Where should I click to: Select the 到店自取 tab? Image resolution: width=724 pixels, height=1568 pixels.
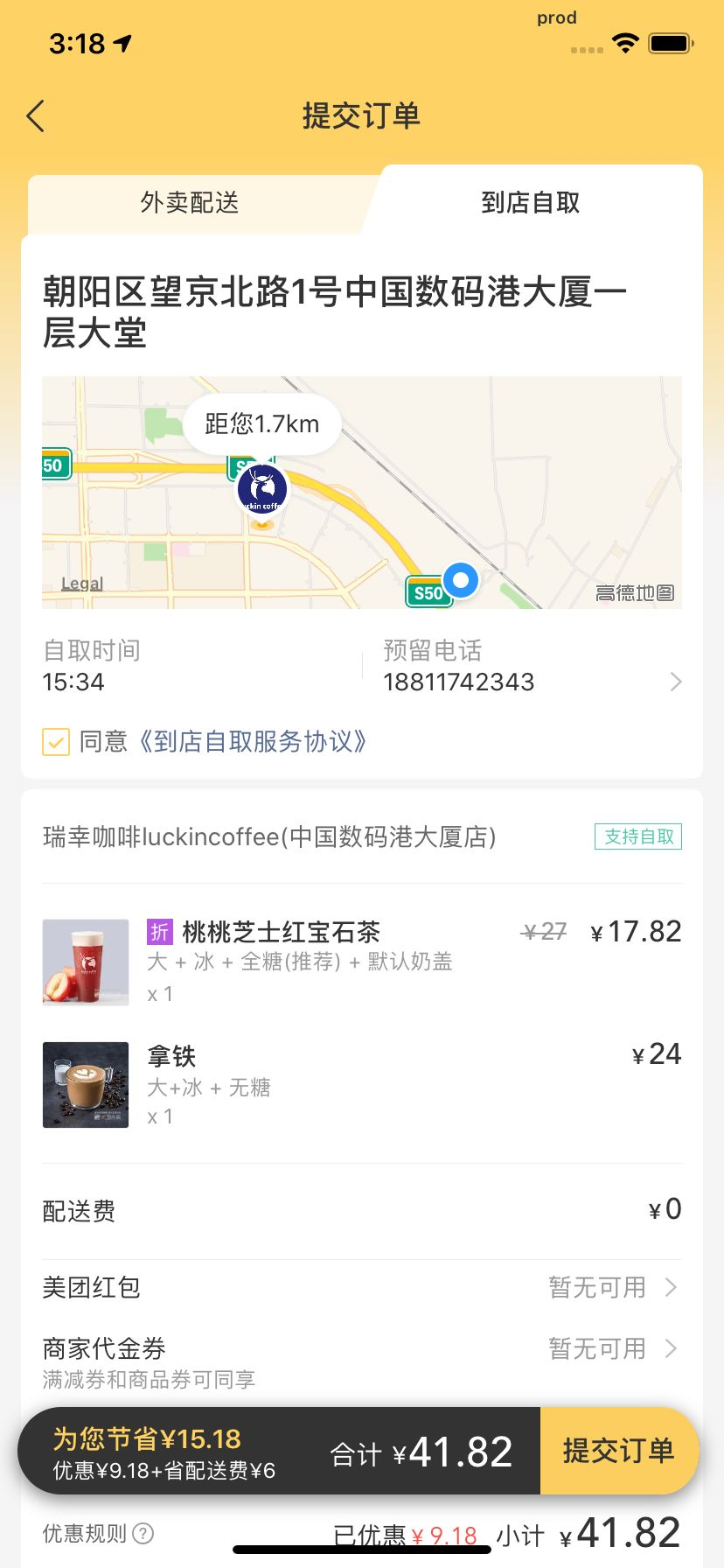(530, 203)
